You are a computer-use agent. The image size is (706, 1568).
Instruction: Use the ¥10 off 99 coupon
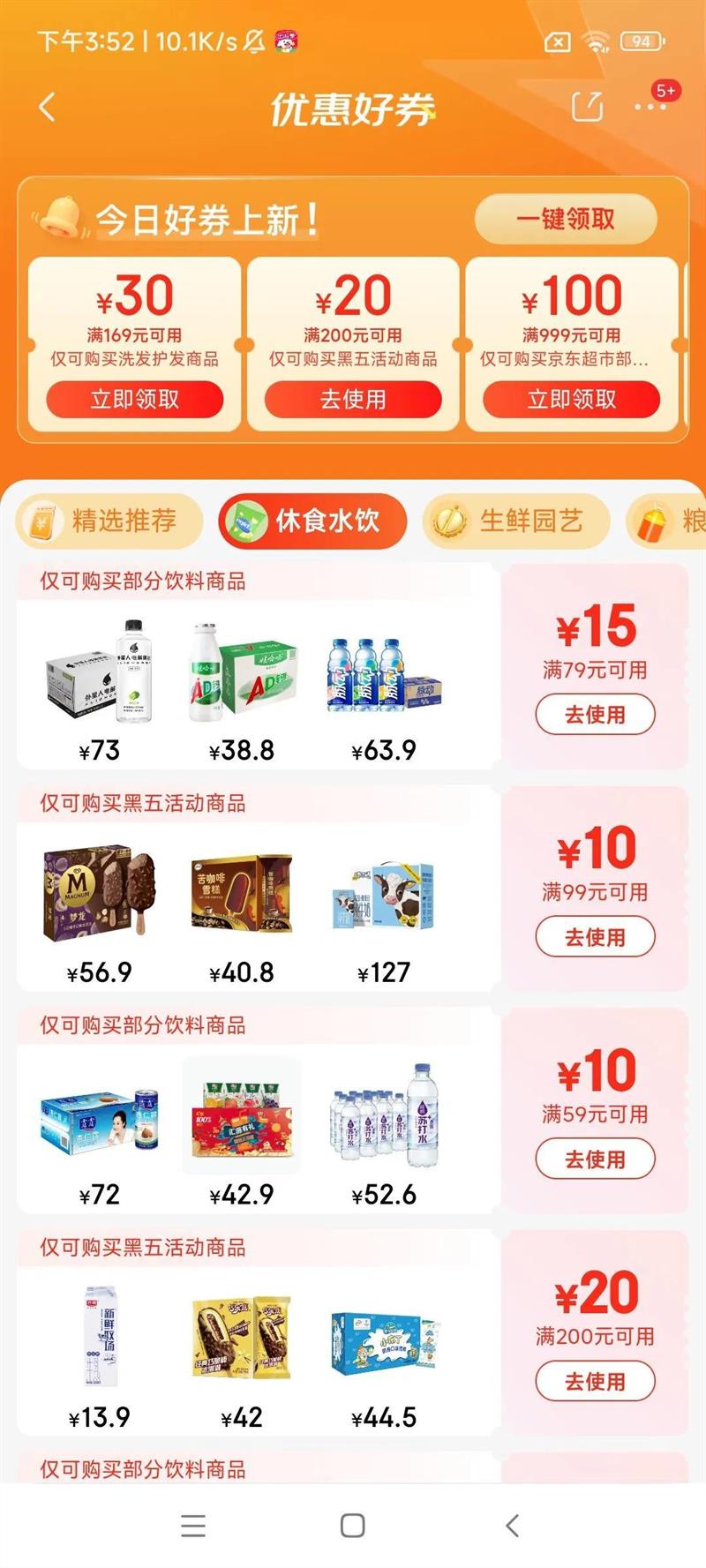click(595, 936)
